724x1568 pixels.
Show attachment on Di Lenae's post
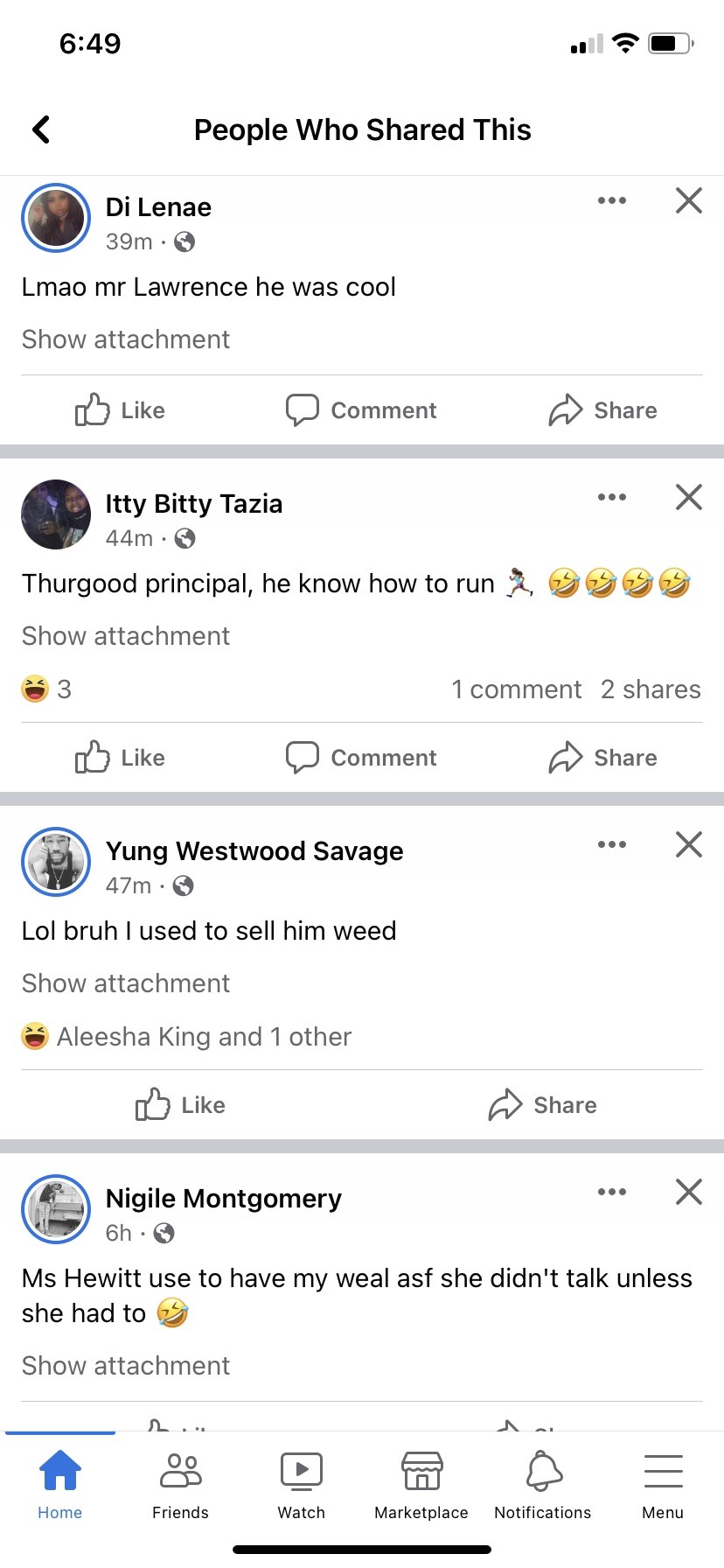point(126,339)
